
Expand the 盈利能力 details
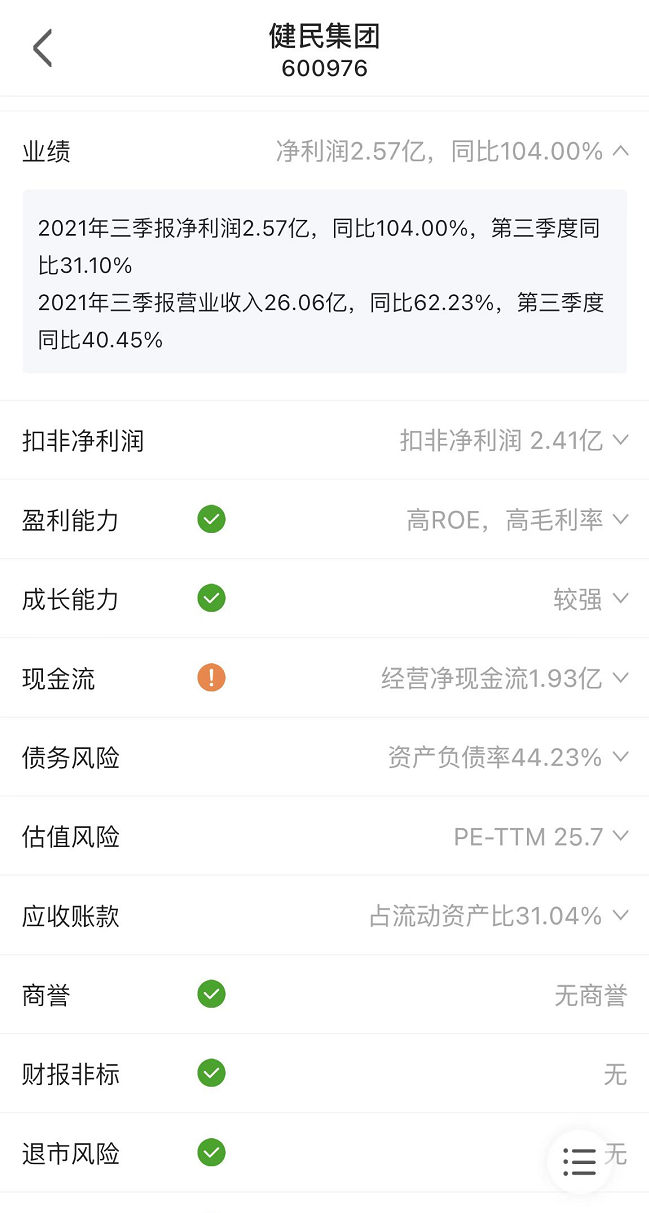620,520
